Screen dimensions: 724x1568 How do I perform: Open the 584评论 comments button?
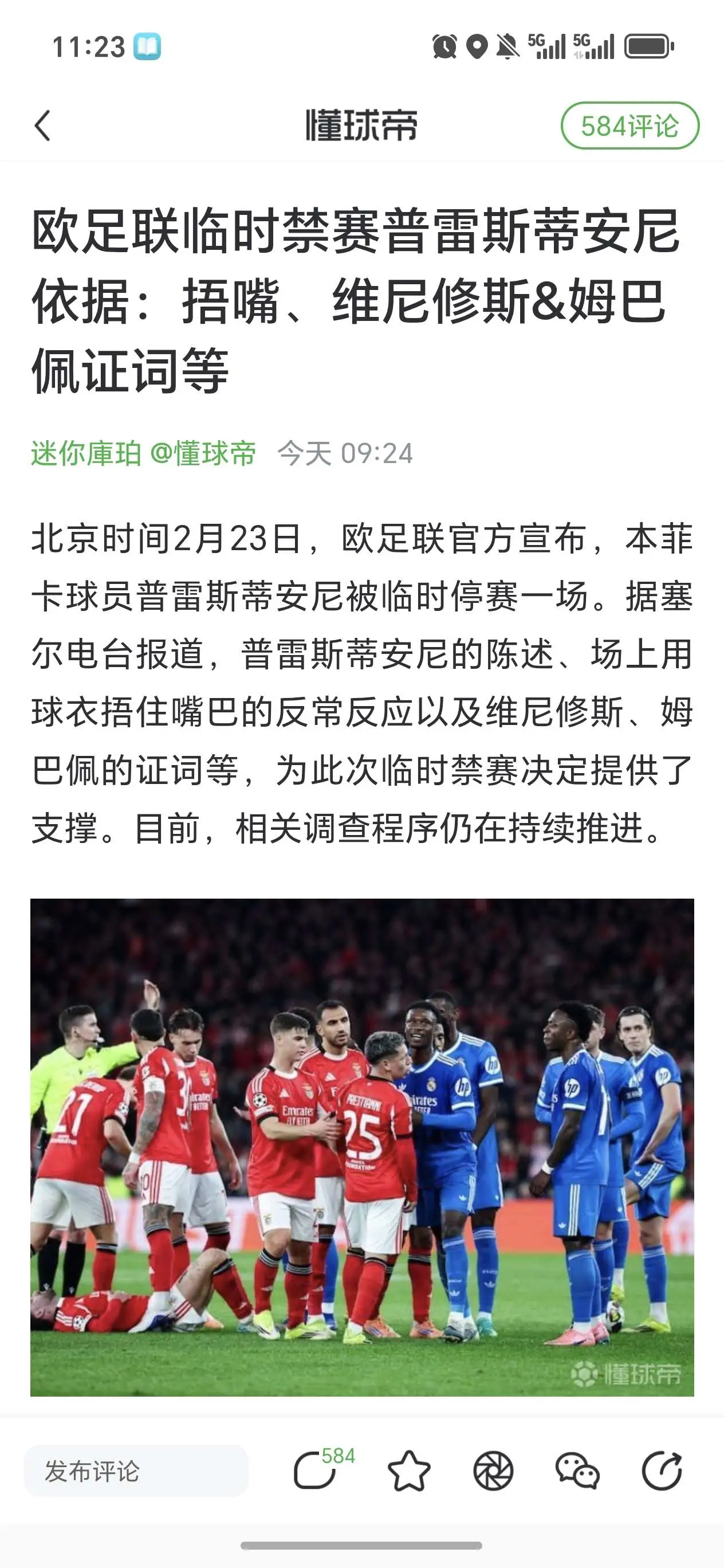(x=629, y=126)
